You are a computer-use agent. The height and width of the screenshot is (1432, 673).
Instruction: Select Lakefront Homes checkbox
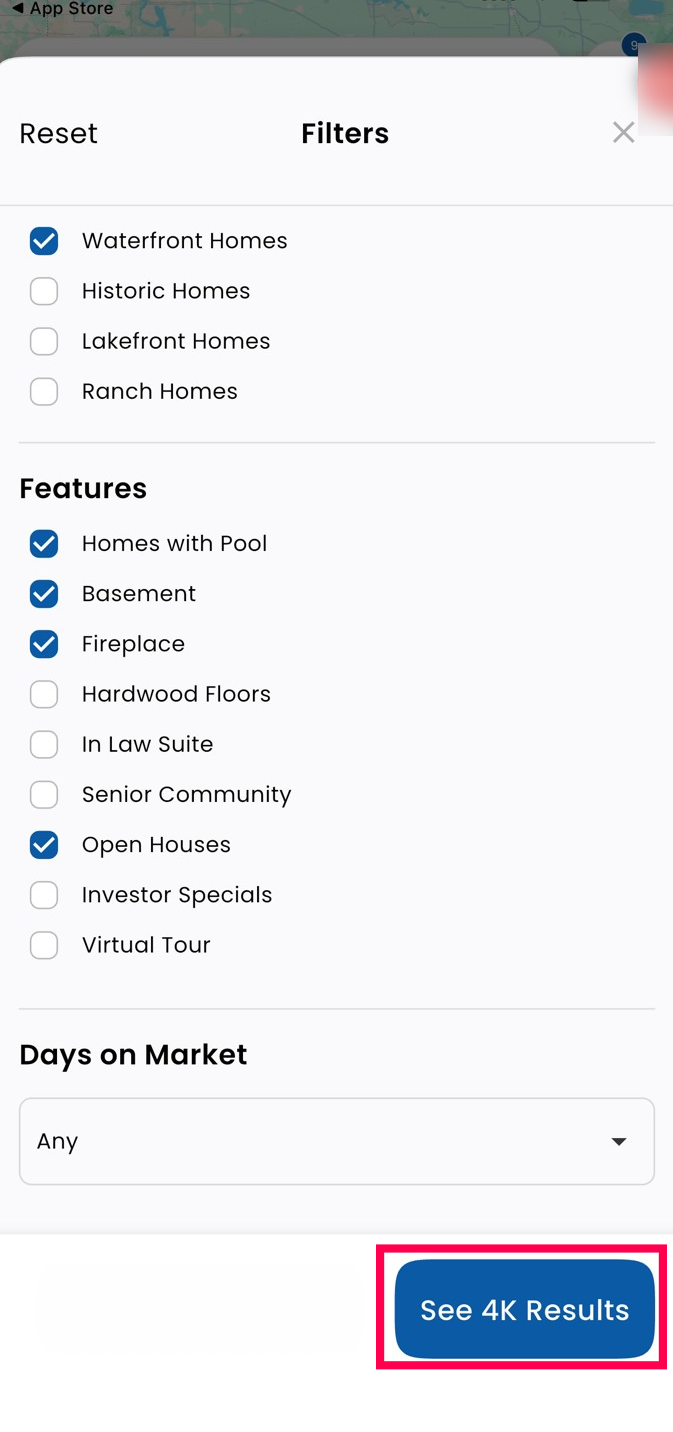coord(44,341)
